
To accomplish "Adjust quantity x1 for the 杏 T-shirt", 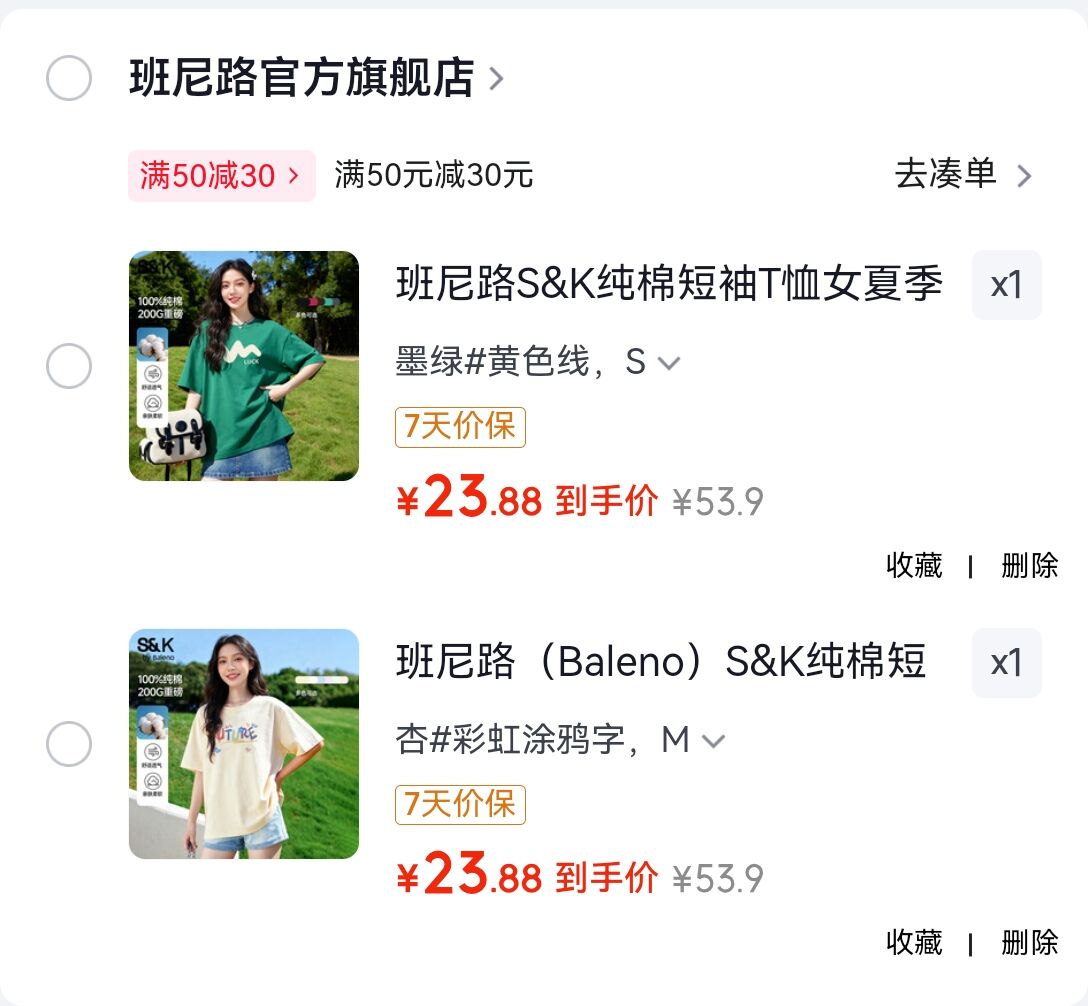I will [x=1006, y=664].
